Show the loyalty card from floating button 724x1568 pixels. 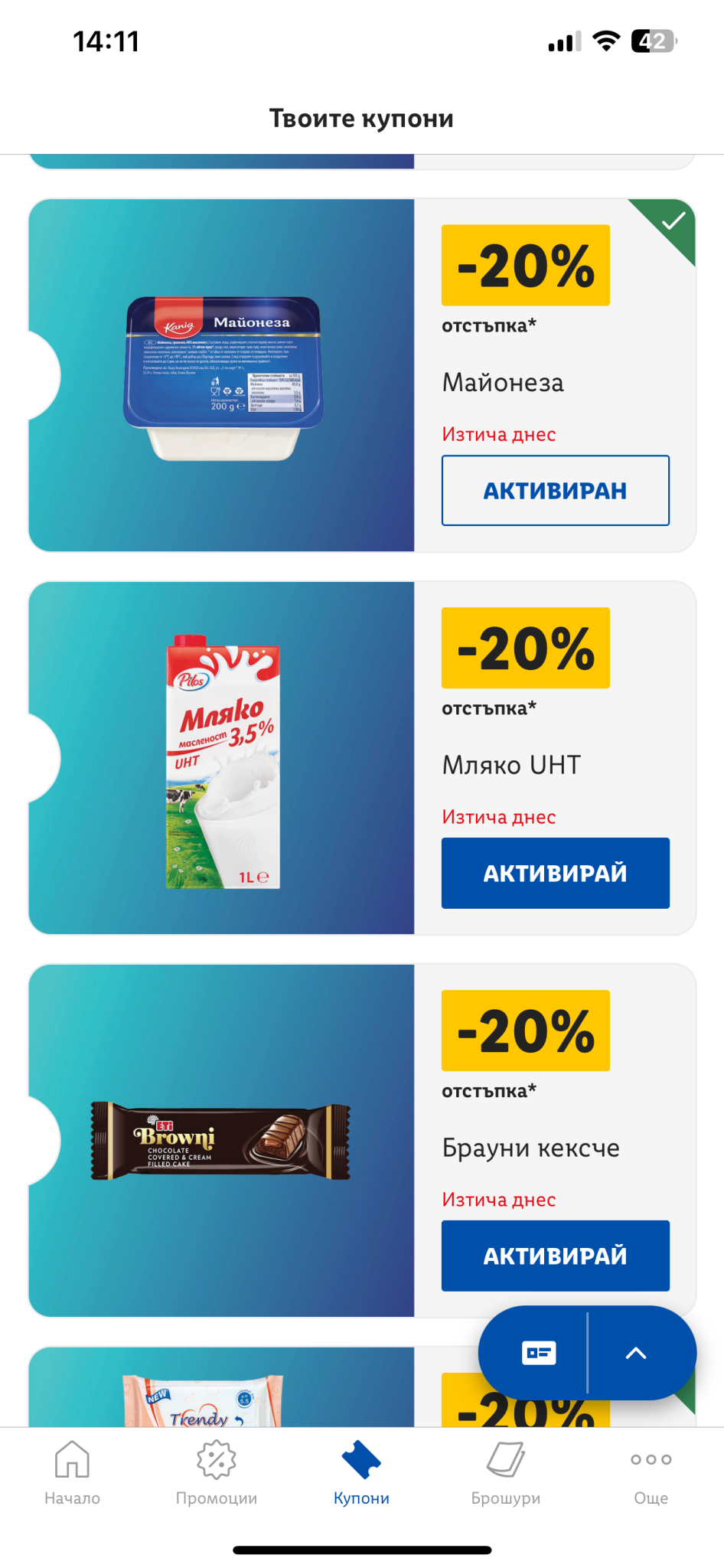pyautogui.click(x=538, y=1353)
